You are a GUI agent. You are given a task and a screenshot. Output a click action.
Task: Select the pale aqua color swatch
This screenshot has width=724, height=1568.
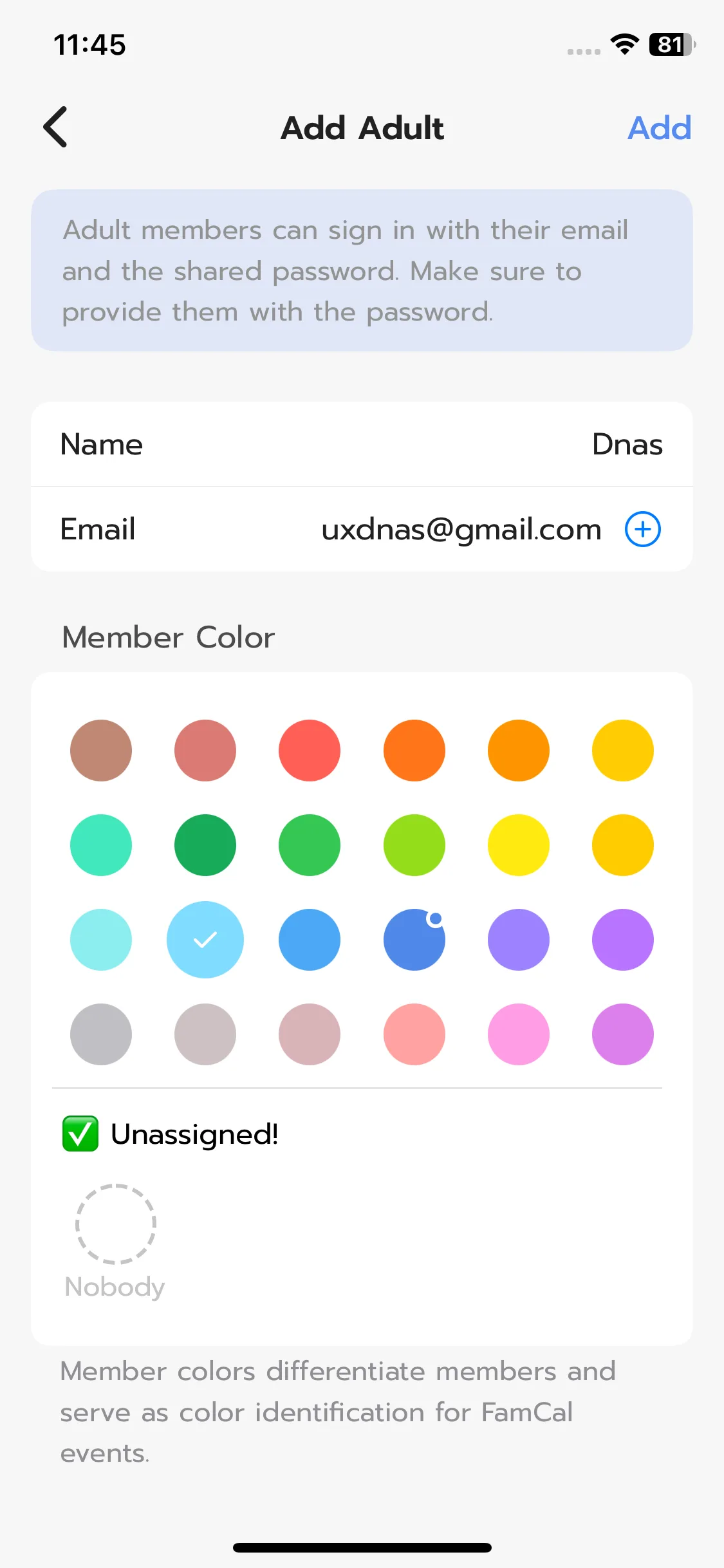coord(101,940)
